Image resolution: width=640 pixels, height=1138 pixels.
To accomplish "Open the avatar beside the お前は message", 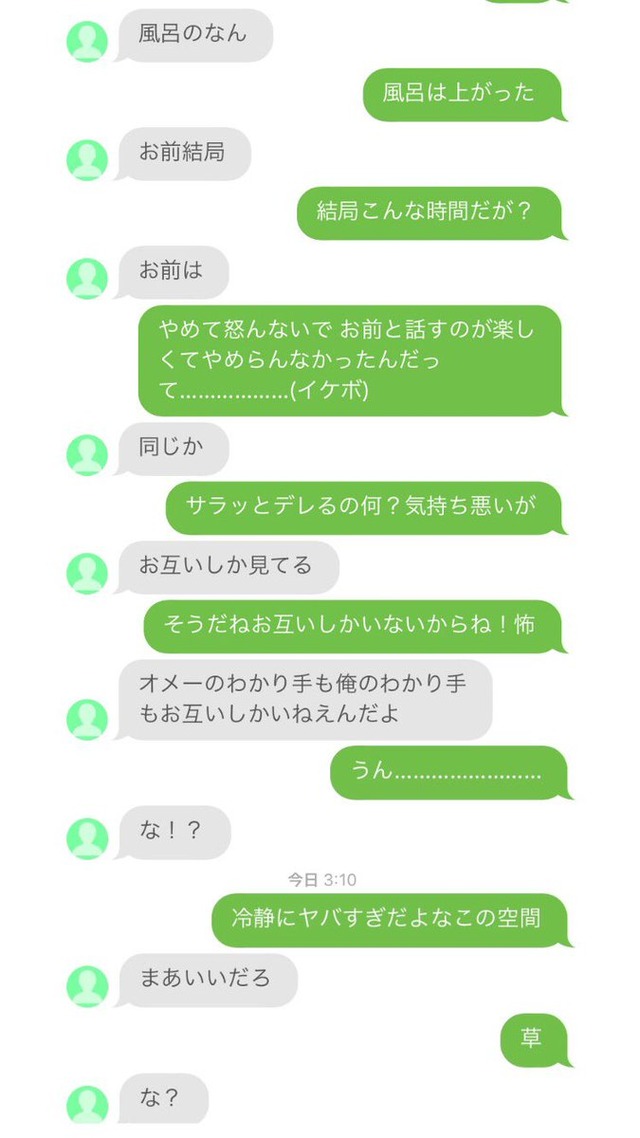I will pos(87,279).
